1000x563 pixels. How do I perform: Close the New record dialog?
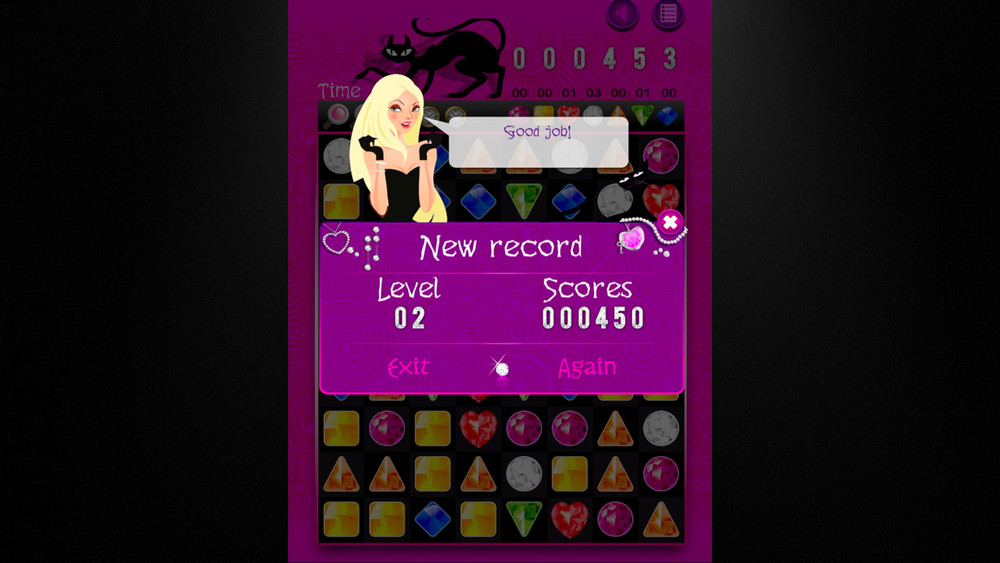pos(670,222)
